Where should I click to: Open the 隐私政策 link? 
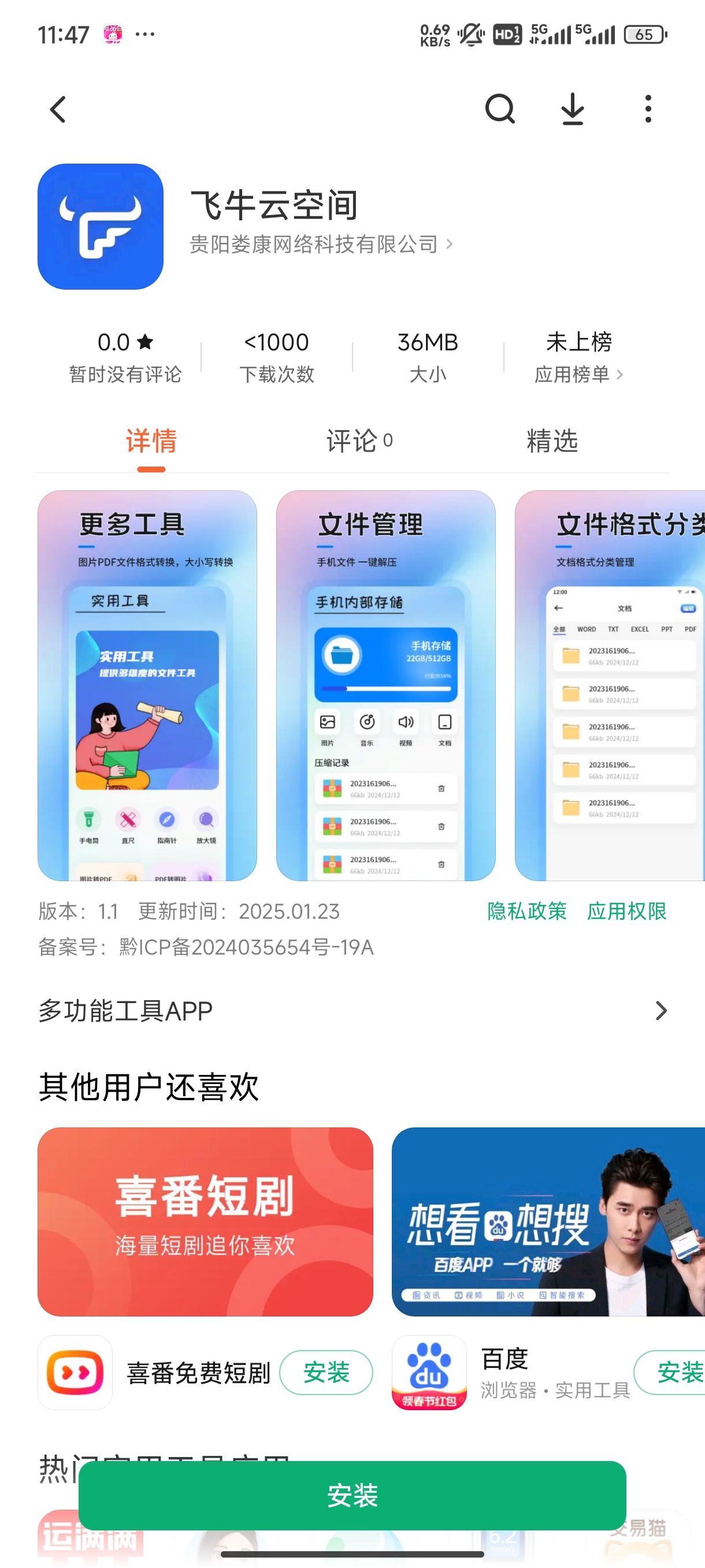[527, 911]
